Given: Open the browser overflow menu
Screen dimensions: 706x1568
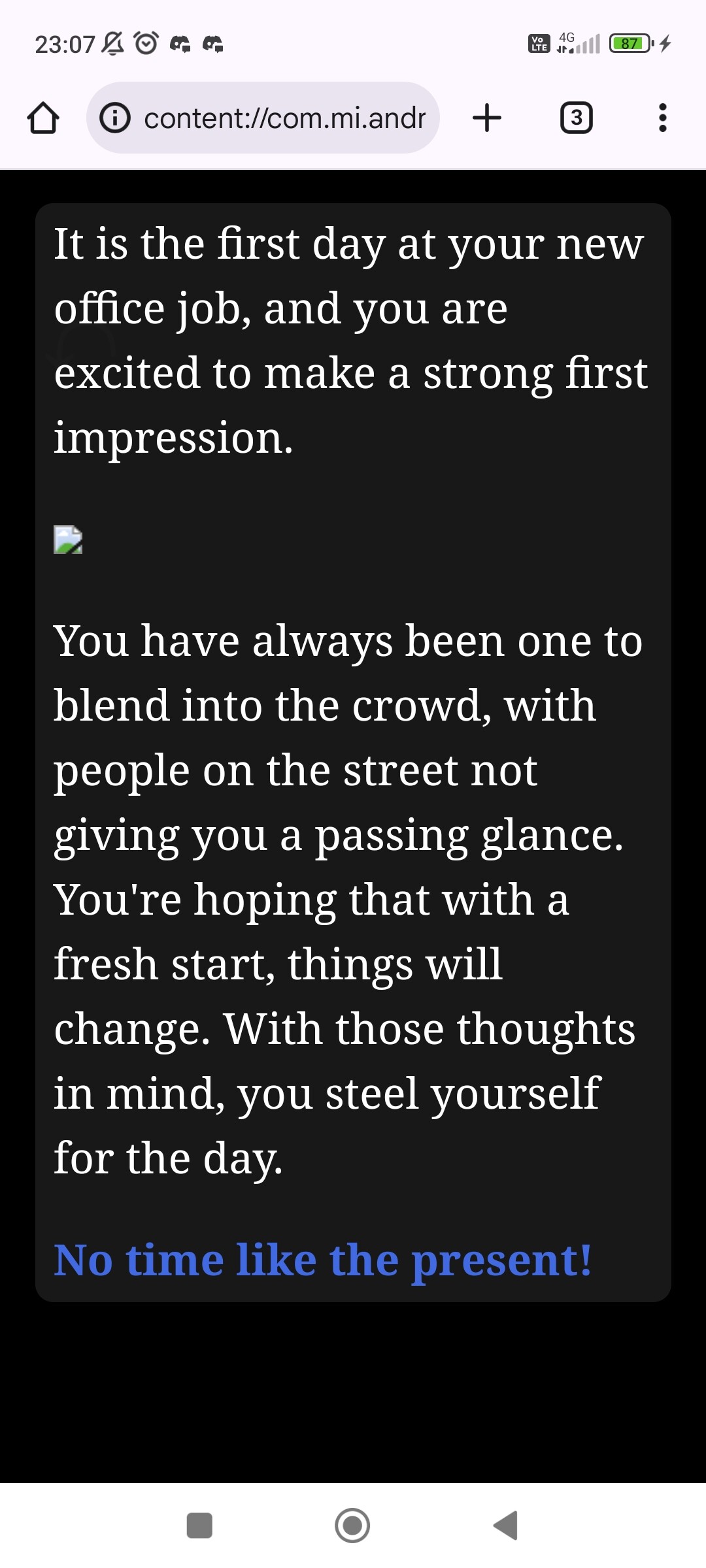Looking at the screenshot, I should click(x=663, y=118).
